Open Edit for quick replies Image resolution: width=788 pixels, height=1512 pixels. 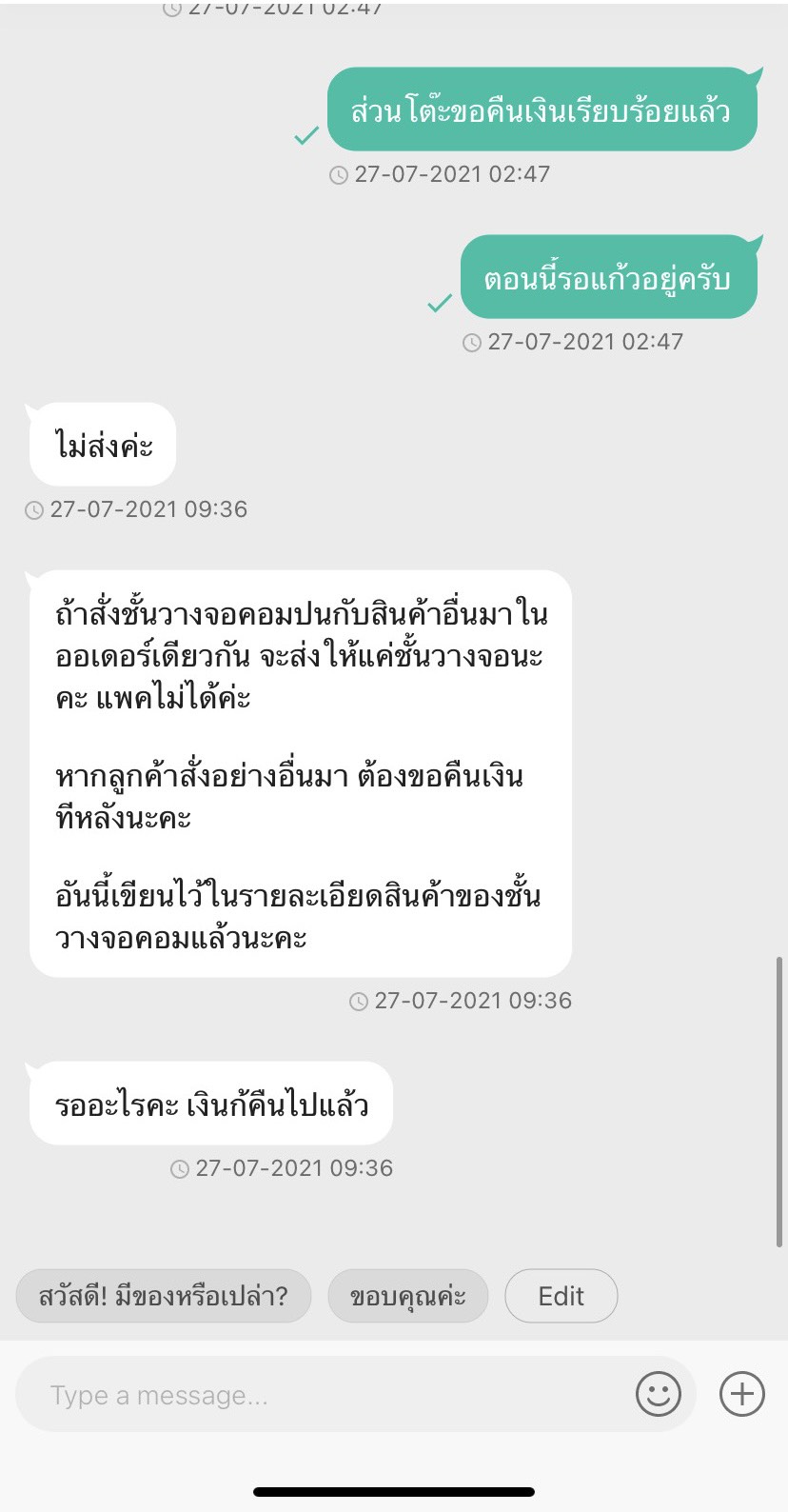pyautogui.click(x=561, y=1296)
